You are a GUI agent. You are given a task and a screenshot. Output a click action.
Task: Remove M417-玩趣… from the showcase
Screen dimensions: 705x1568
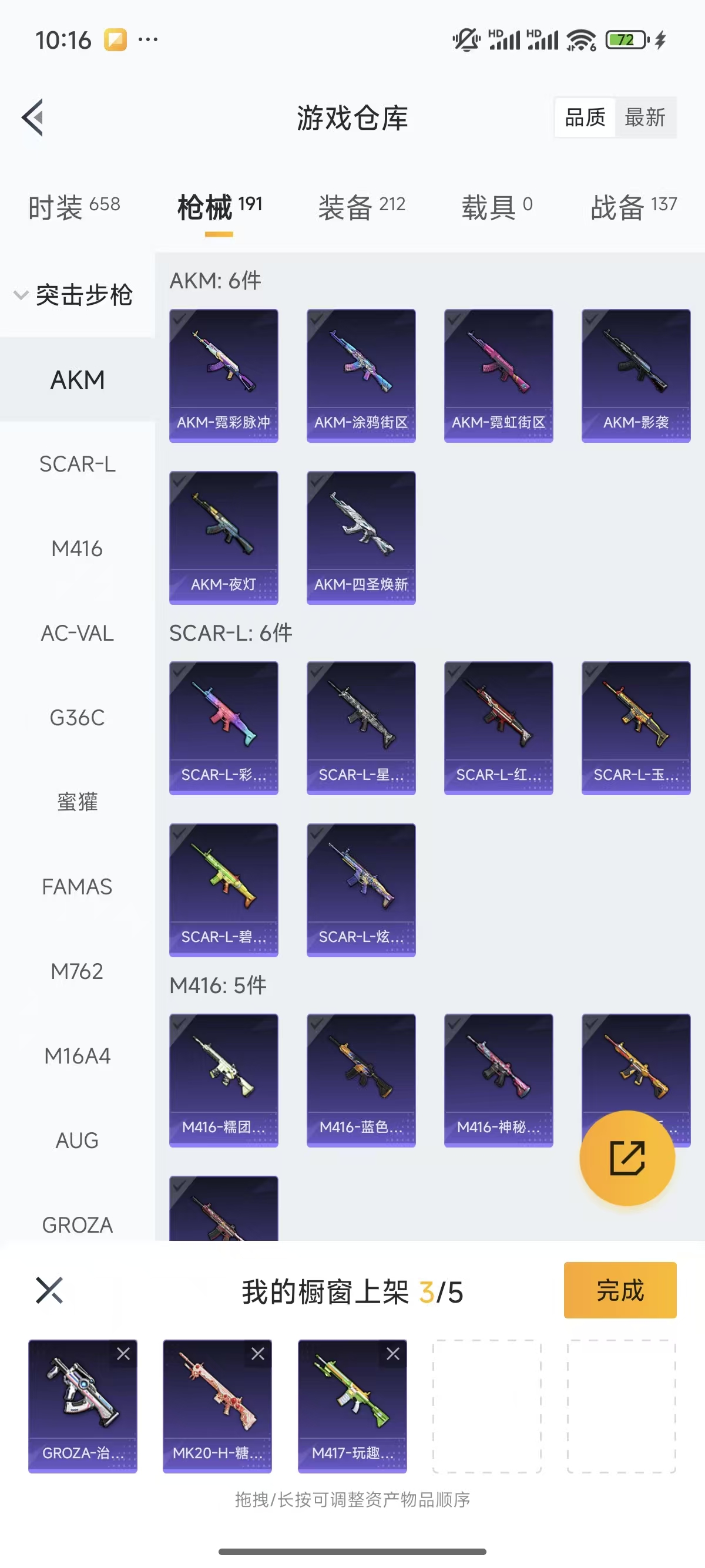[393, 1354]
